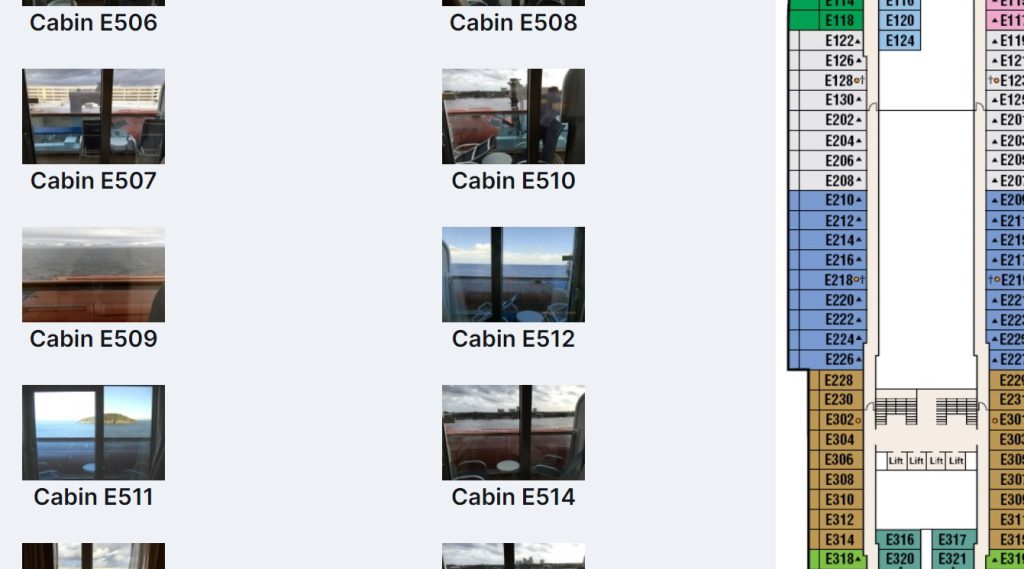Image resolution: width=1024 pixels, height=569 pixels.
Task: Open the Cabin E509 picture
Action: (93, 274)
